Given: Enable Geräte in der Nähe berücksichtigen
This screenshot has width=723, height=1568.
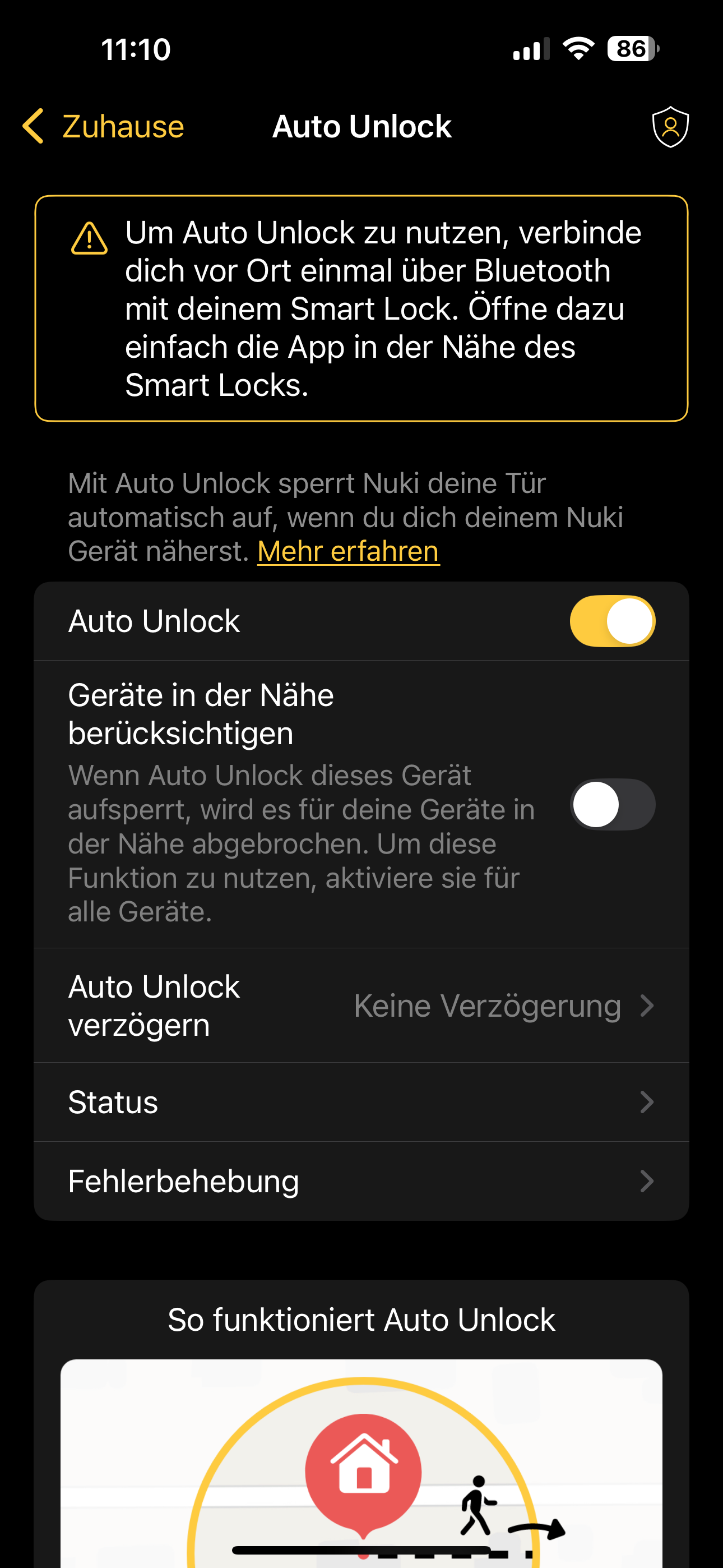Looking at the screenshot, I should pos(612,804).
